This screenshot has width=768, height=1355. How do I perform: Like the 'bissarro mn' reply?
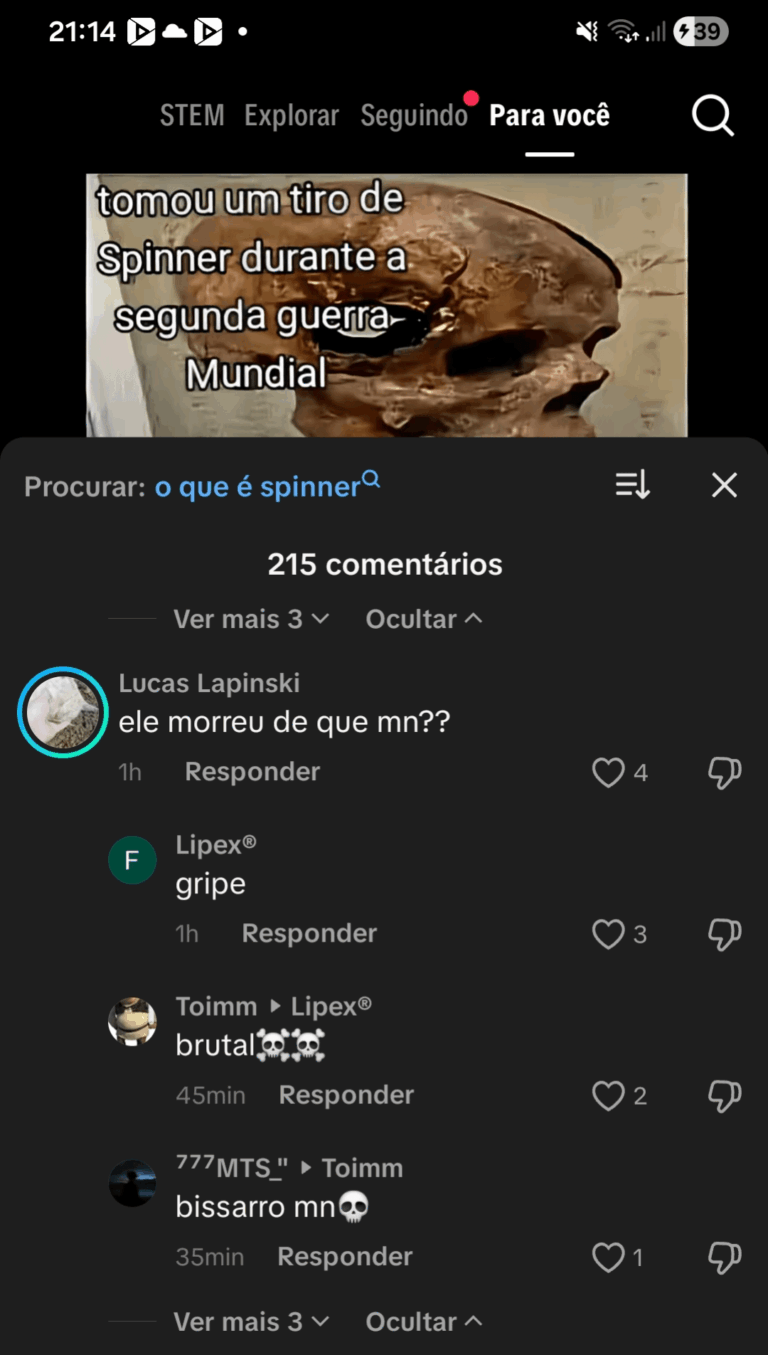click(x=608, y=1258)
